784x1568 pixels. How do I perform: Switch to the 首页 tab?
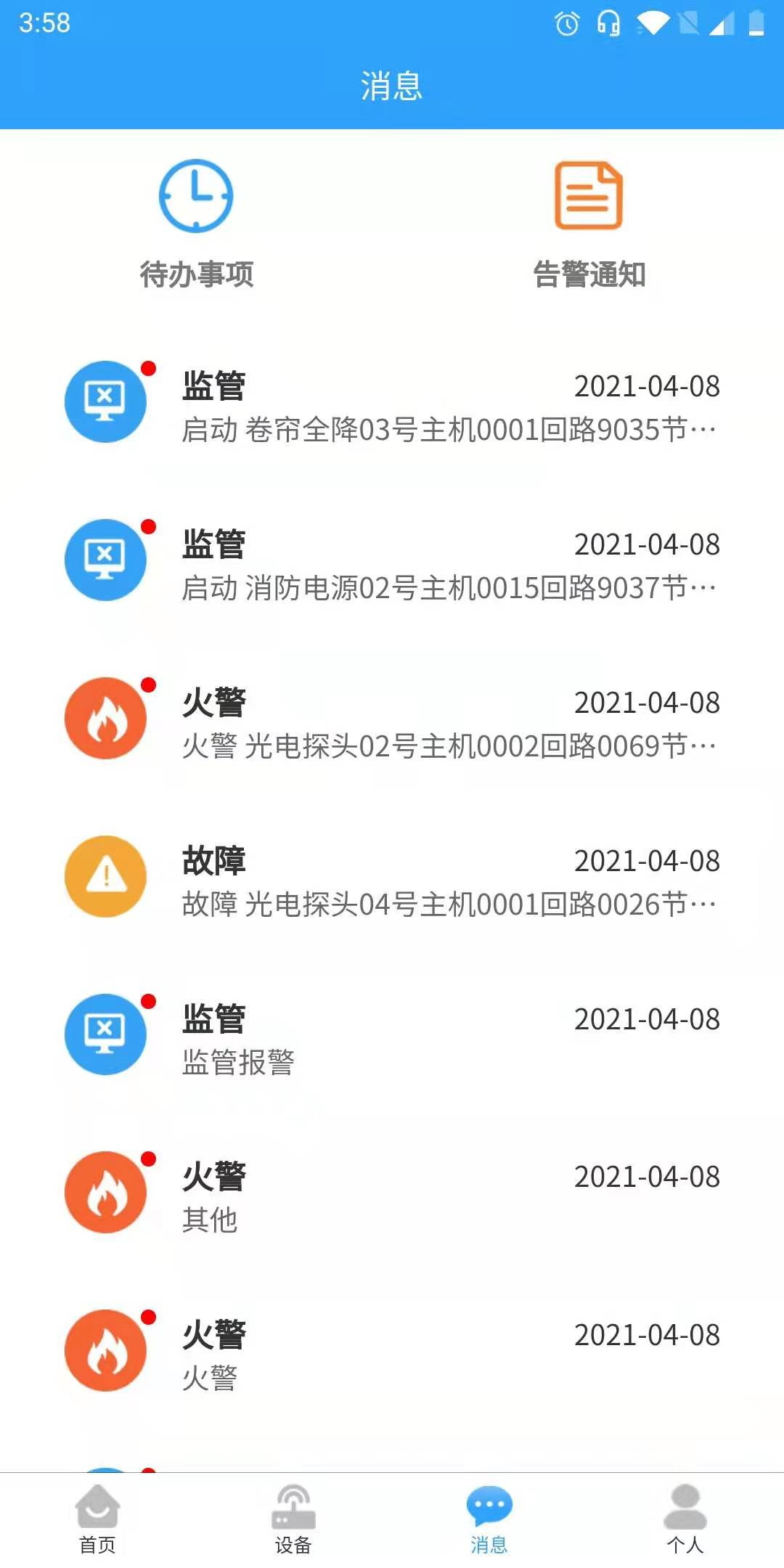pyautogui.click(x=98, y=1519)
